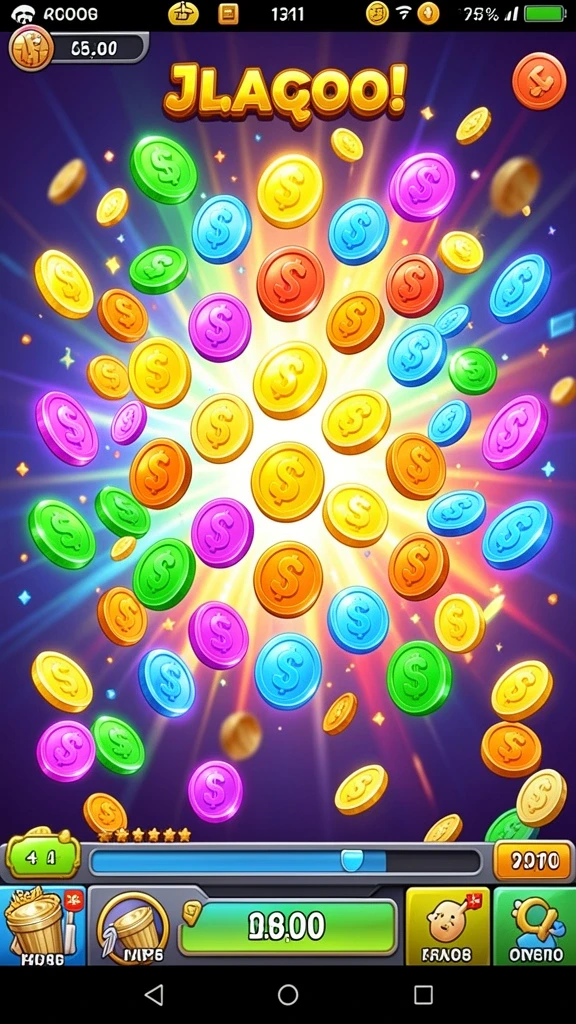Tap the green 0,8,00 button
This screenshot has width=576, height=1024.
click(287, 926)
